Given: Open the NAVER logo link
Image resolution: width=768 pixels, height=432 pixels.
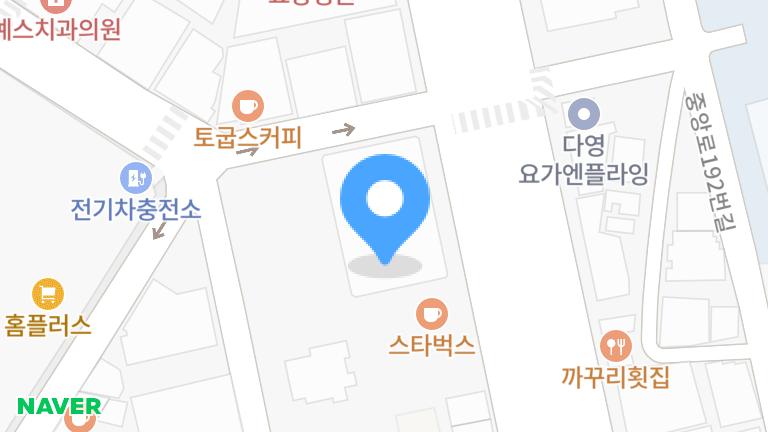Looking at the screenshot, I should [58, 406].
